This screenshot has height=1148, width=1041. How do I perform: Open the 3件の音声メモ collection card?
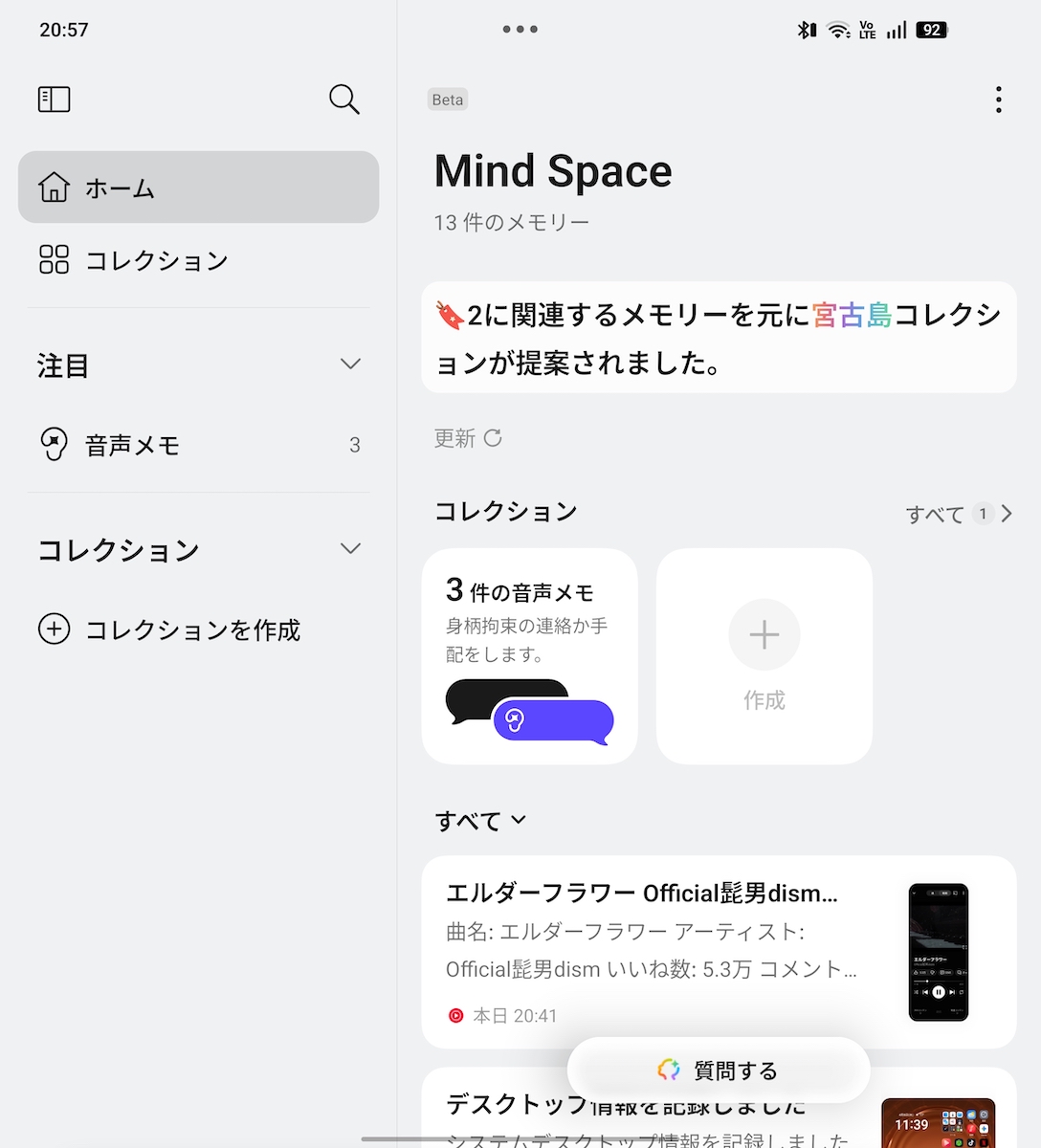pos(529,656)
